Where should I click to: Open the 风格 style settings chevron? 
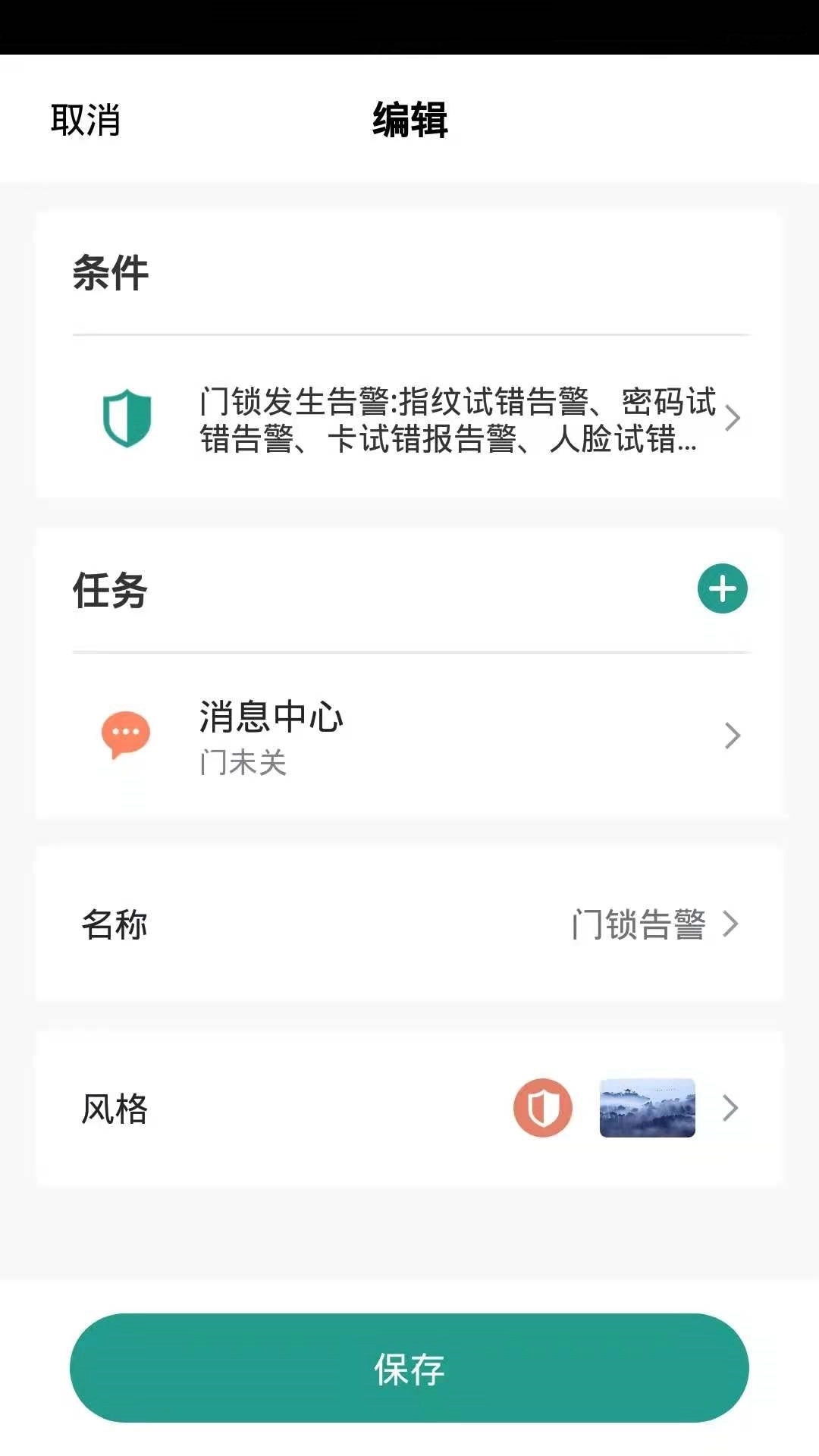tap(730, 1108)
